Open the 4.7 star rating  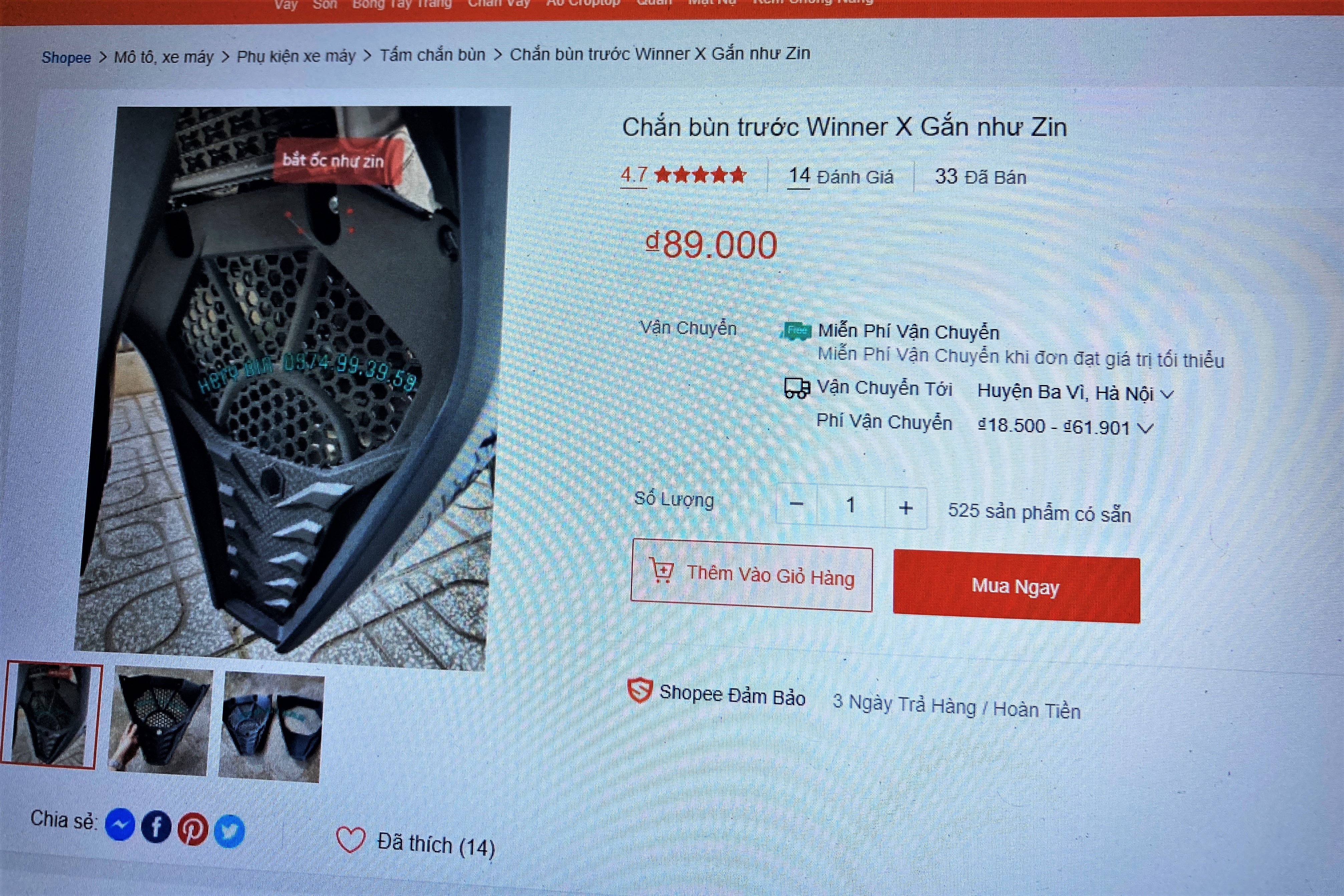coord(683,174)
